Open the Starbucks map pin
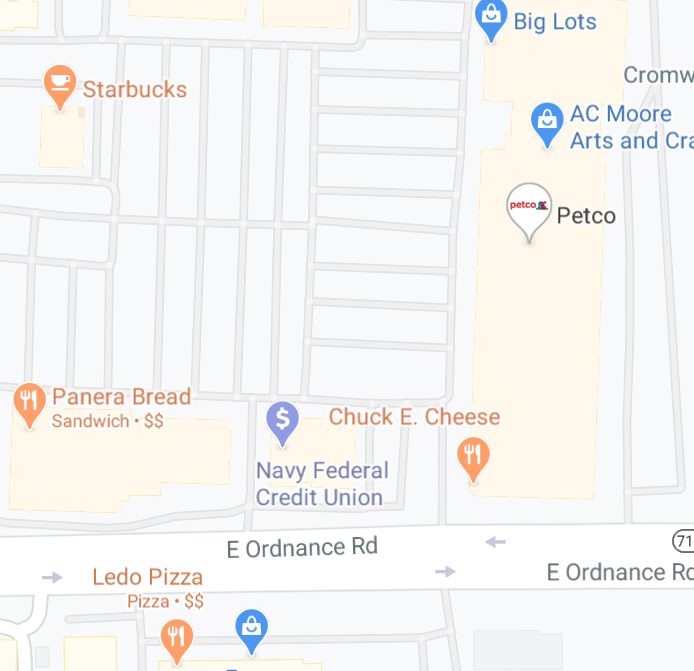 [x=60, y=87]
